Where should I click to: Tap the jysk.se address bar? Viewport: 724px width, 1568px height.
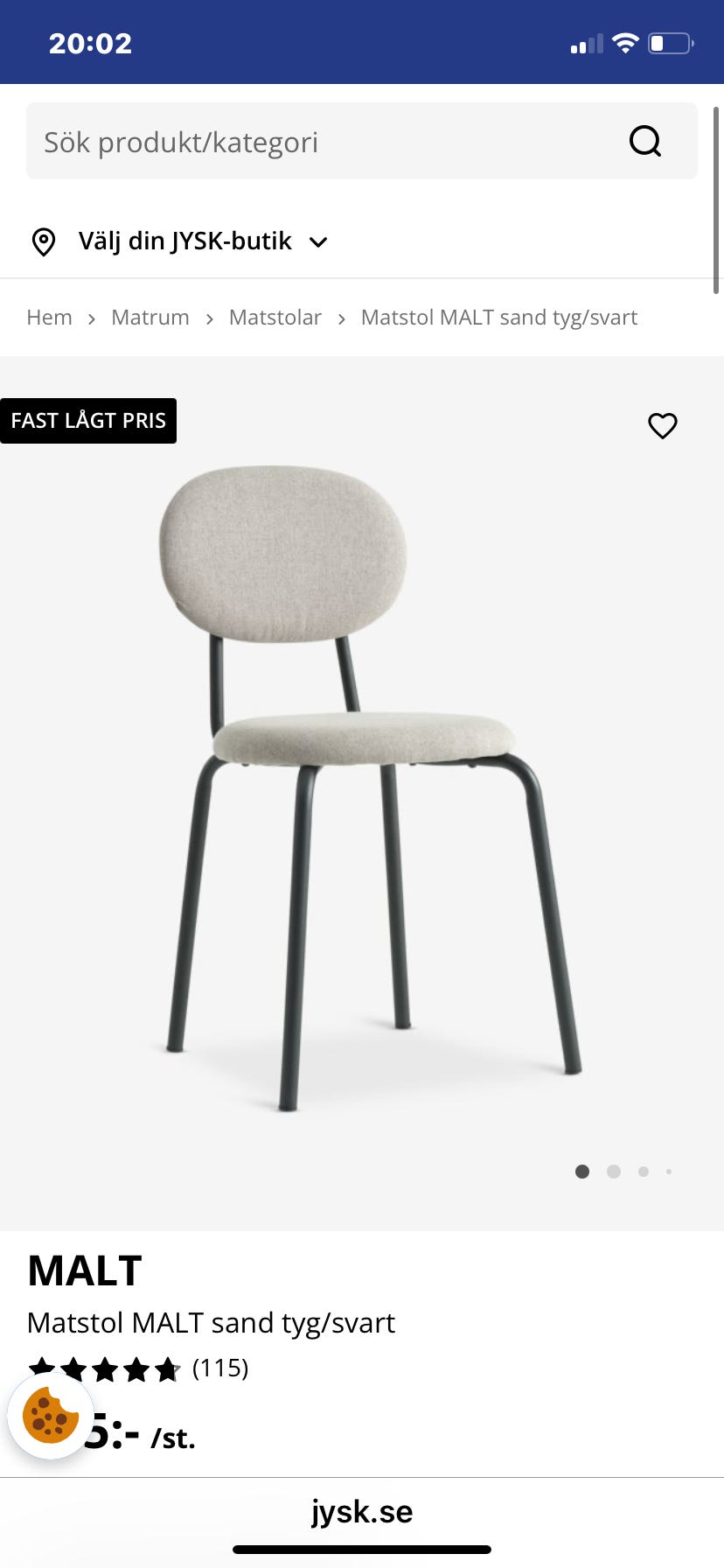point(362,1511)
